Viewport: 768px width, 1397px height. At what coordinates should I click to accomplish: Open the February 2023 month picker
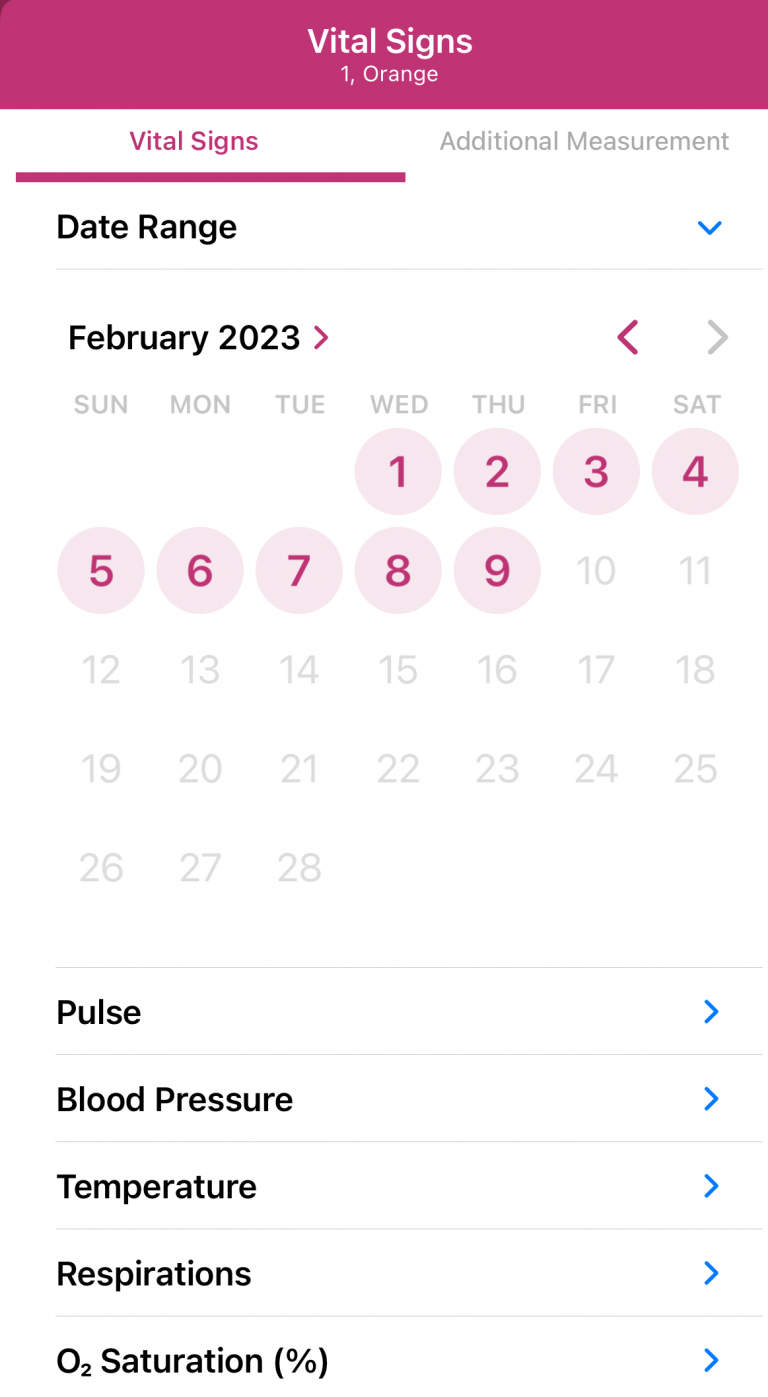(198, 338)
